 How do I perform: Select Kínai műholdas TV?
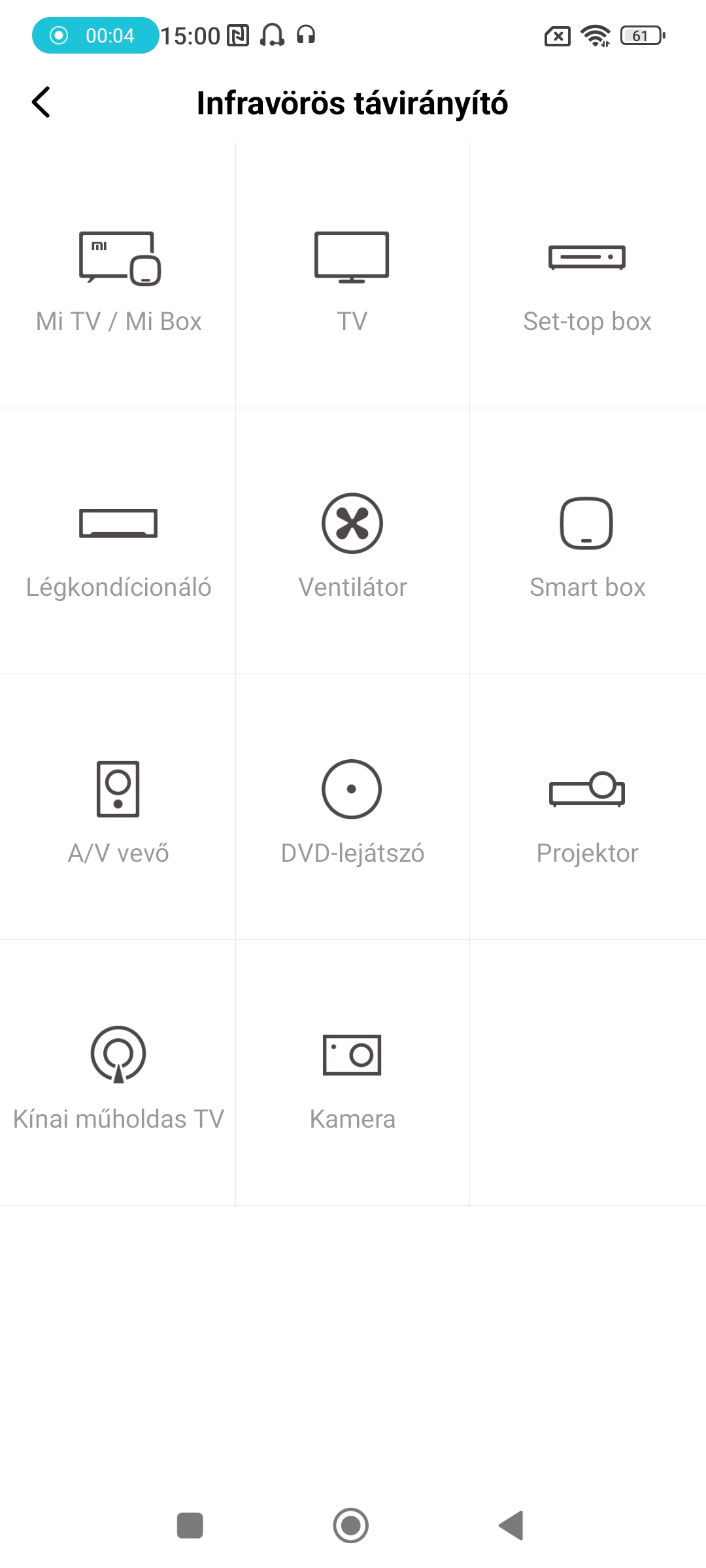pyautogui.click(x=118, y=1073)
